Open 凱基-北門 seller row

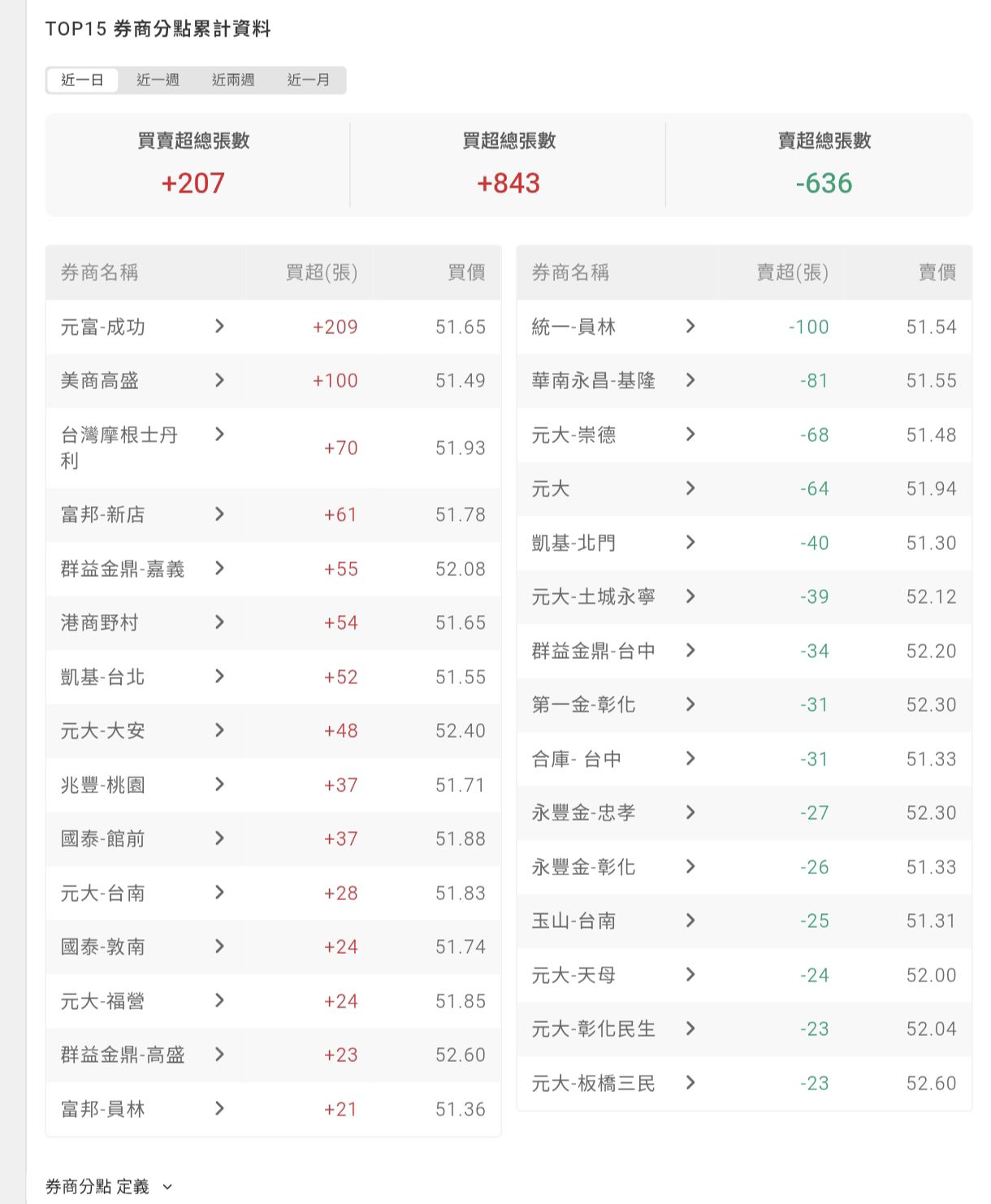tap(690, 543)
